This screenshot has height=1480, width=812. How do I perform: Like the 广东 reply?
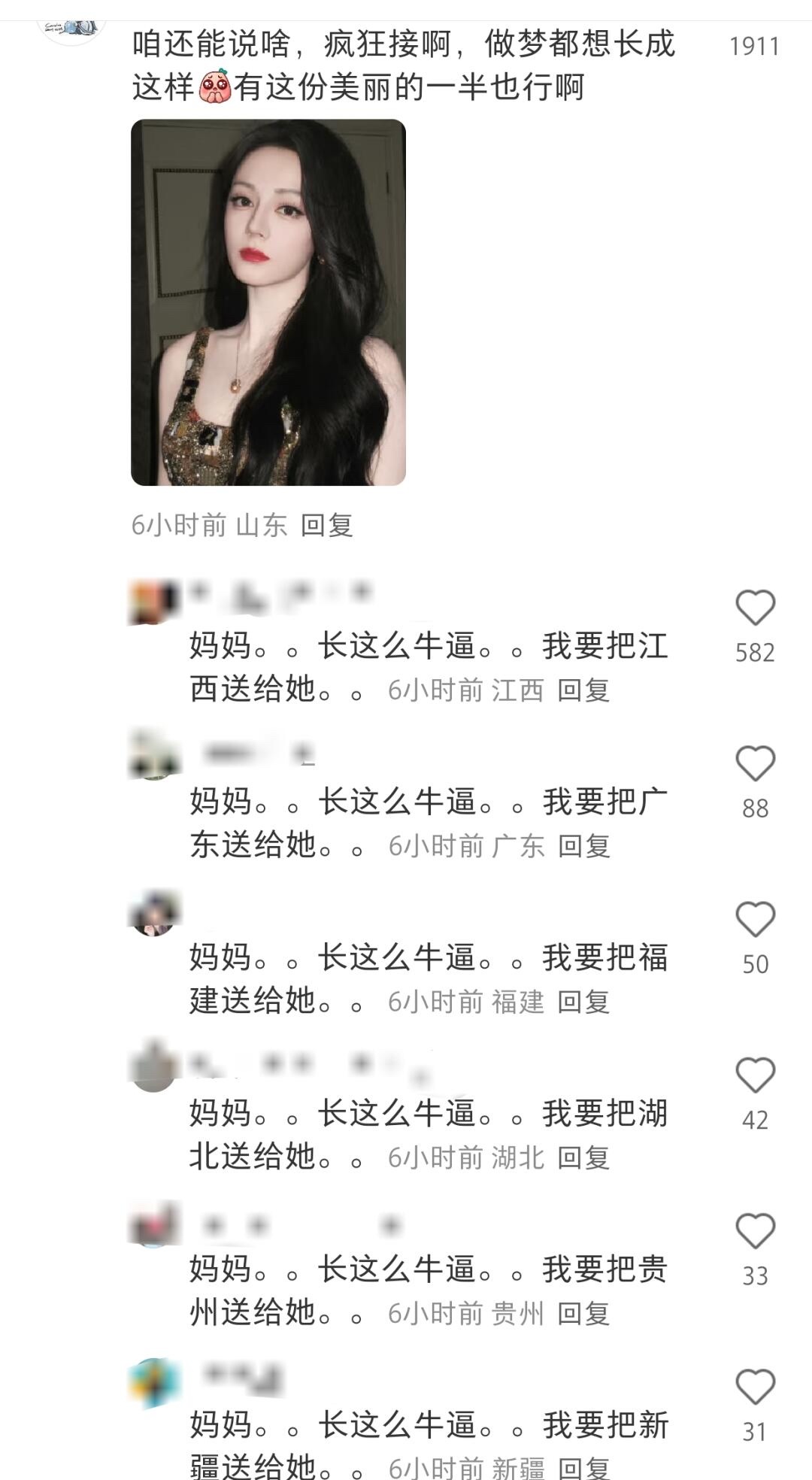(x=755, y=764)
